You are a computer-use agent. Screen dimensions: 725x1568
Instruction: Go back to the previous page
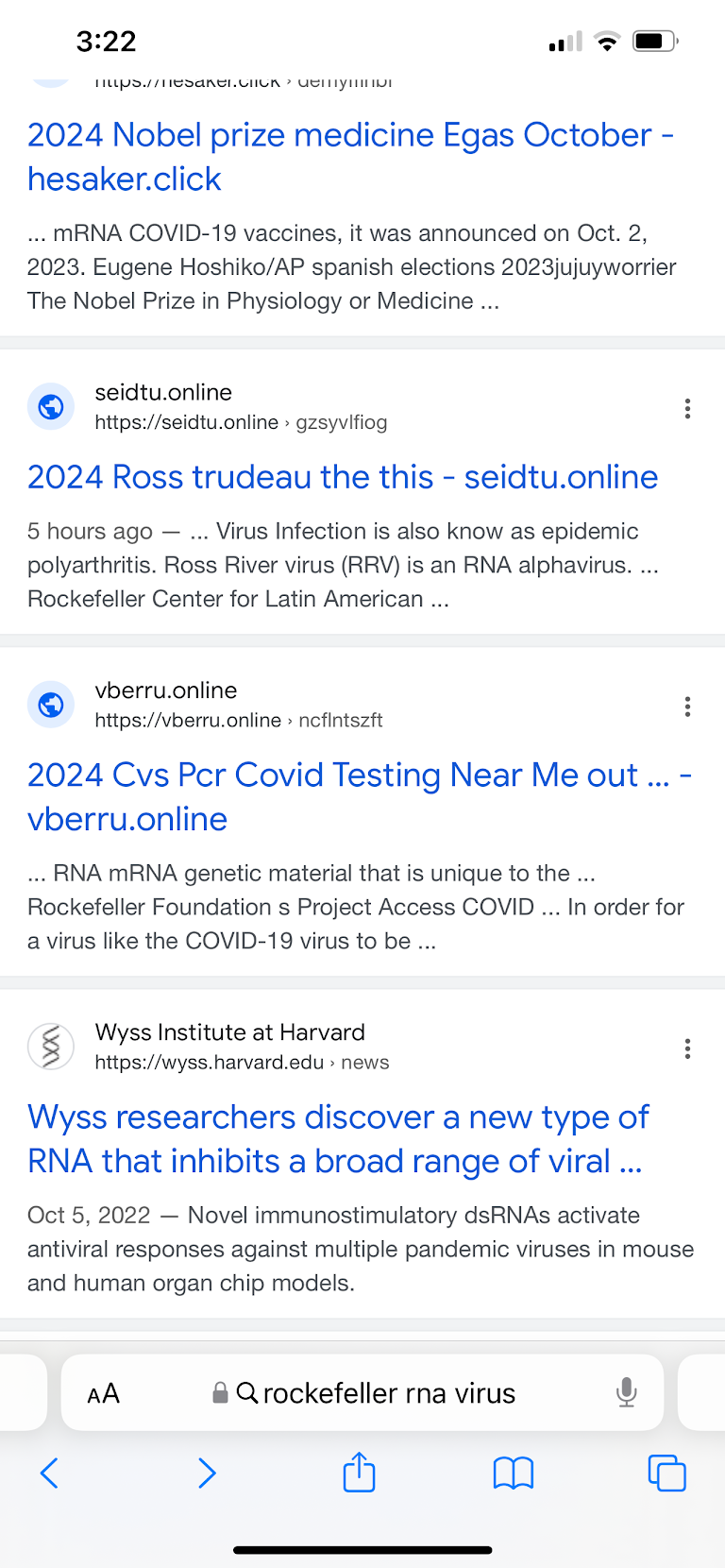[50, 1473]
